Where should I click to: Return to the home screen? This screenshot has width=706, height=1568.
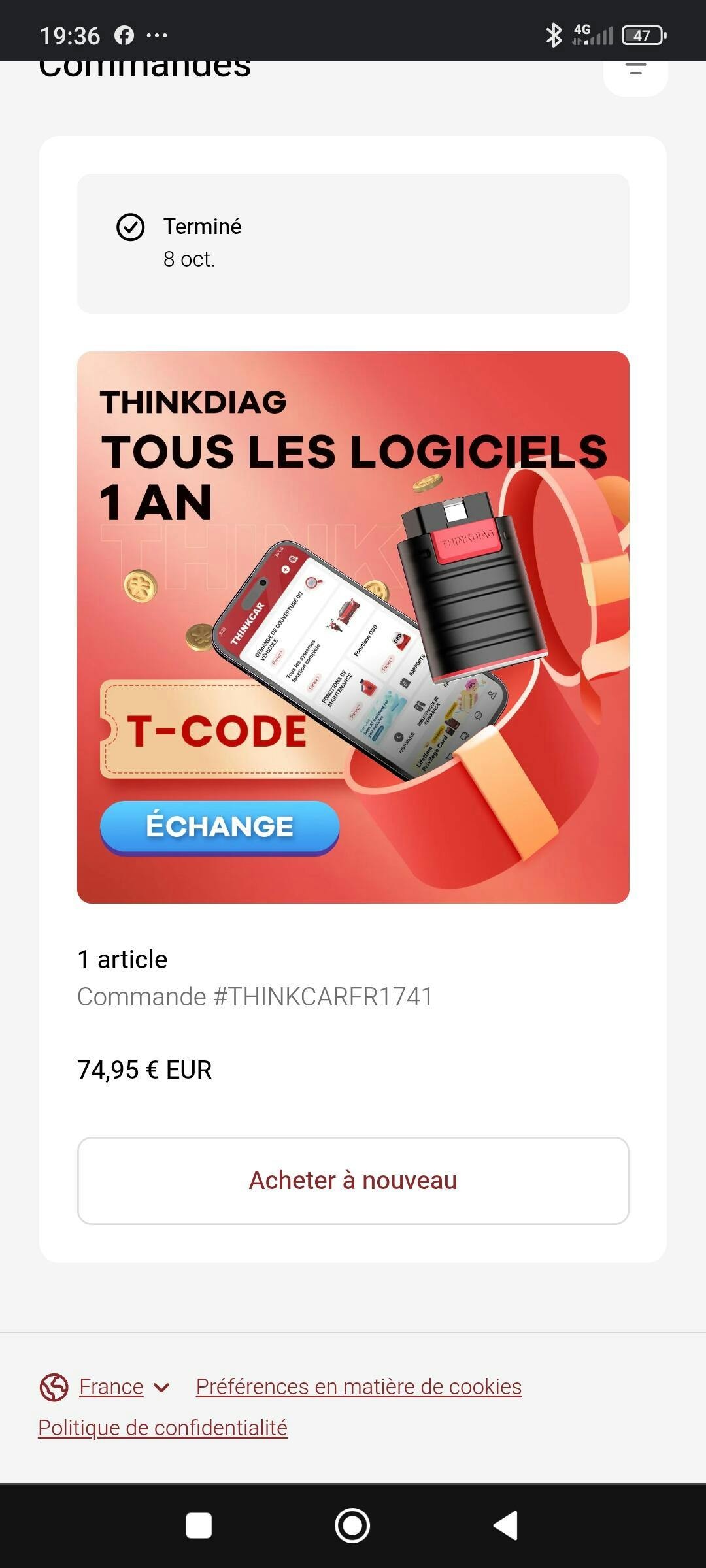[x=352, y=1526]
